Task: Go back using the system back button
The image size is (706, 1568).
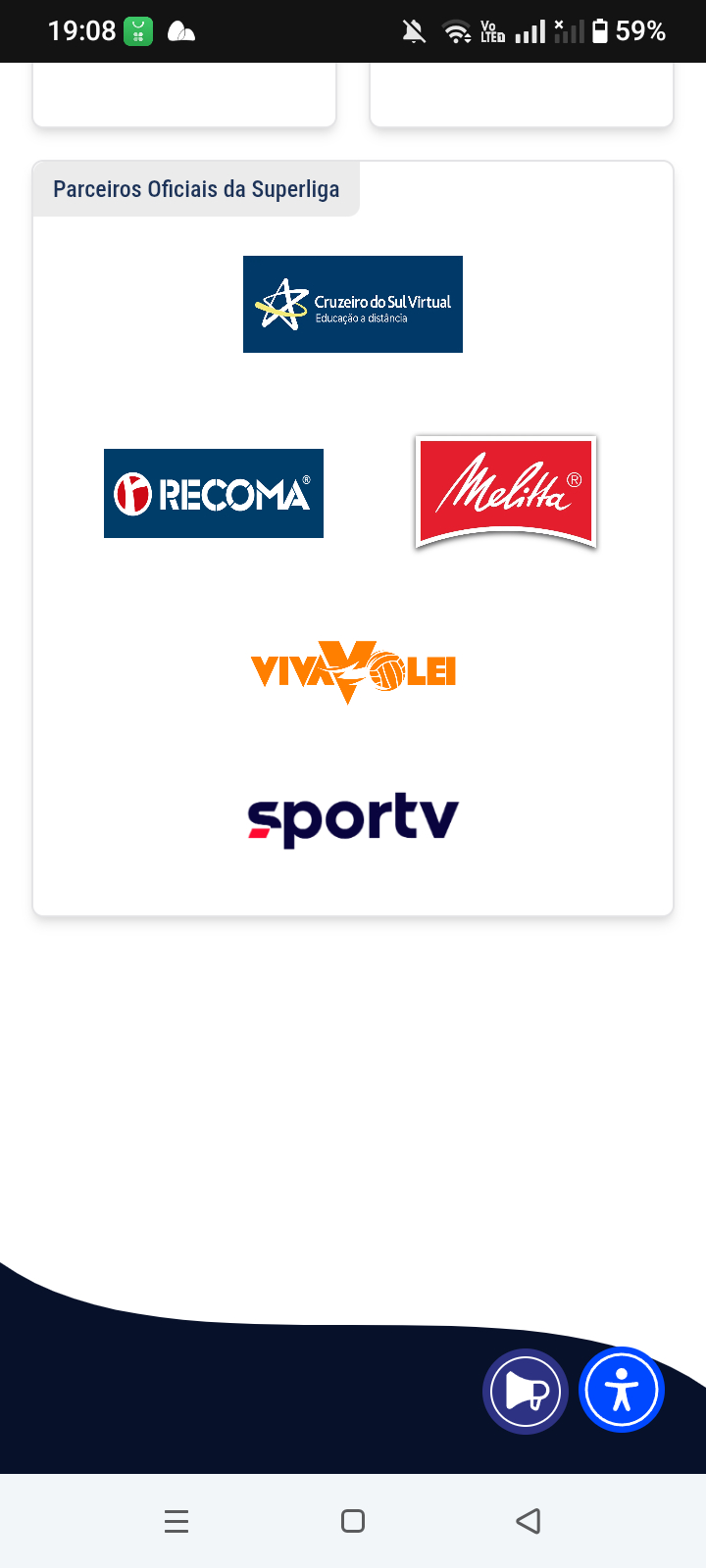Action: click(x=529, y=1521)
